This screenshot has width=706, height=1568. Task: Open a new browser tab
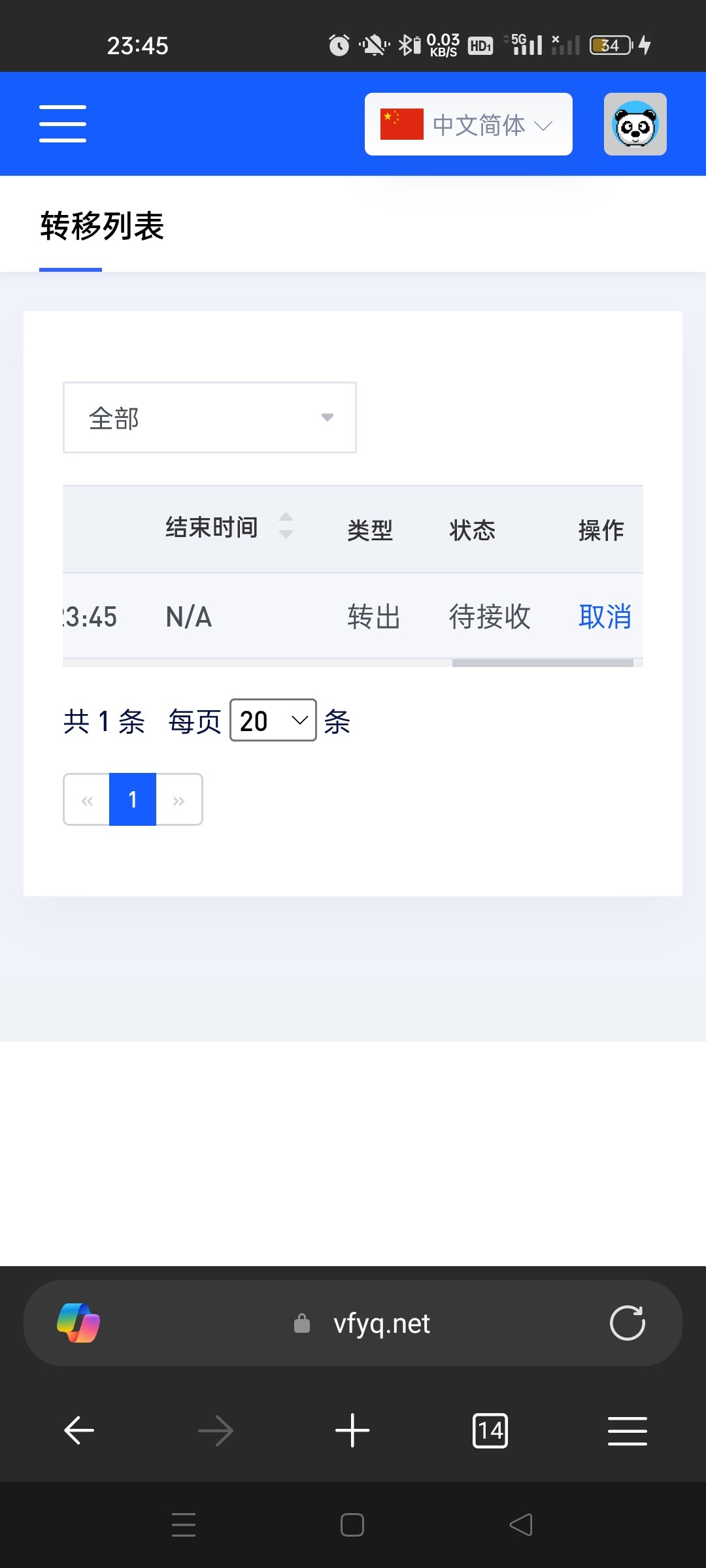[352, 1431]
